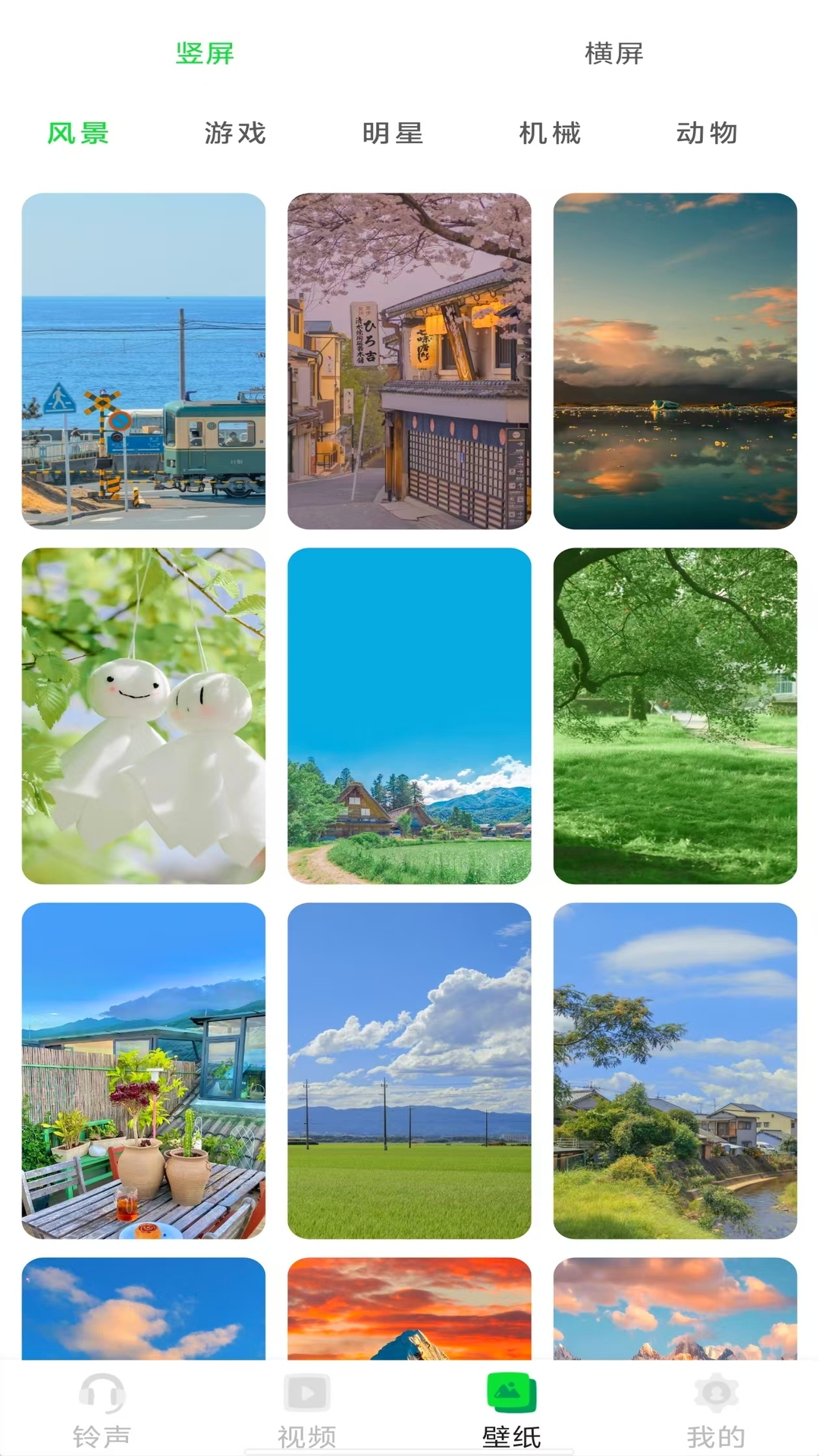Open the rice field with clouds wallpaper
Screen dimensions: 819x1456
coord(409,1071)
